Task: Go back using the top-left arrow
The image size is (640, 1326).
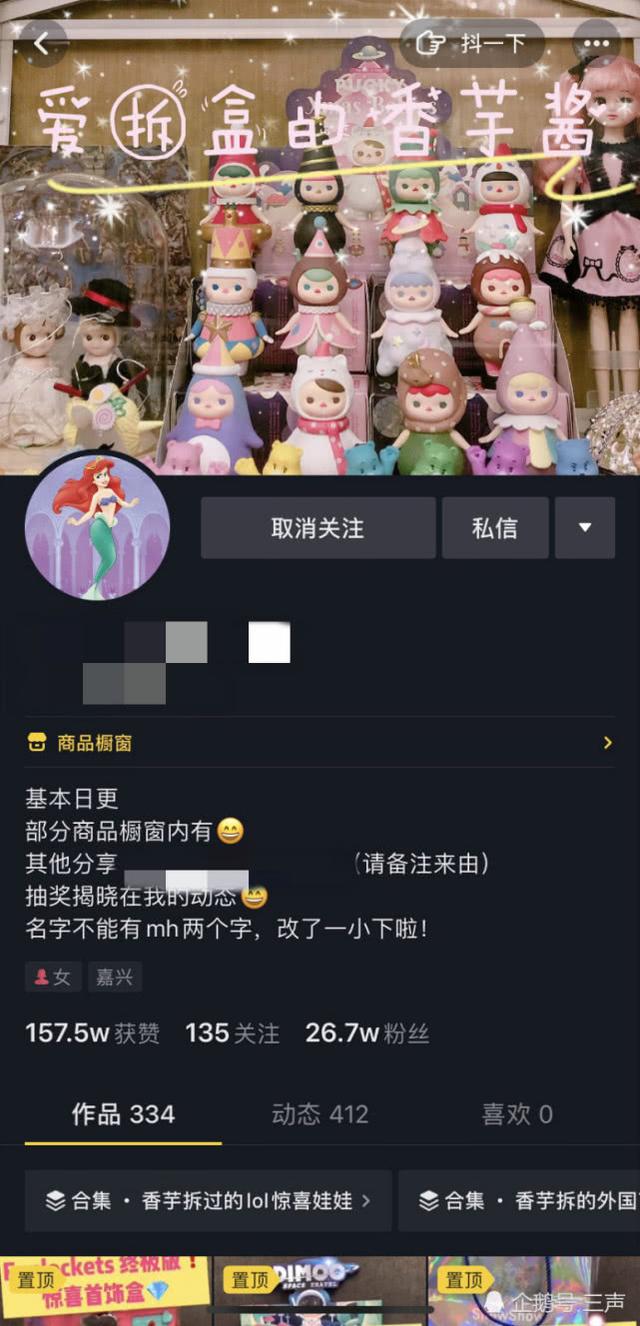Action: [41, 44]
